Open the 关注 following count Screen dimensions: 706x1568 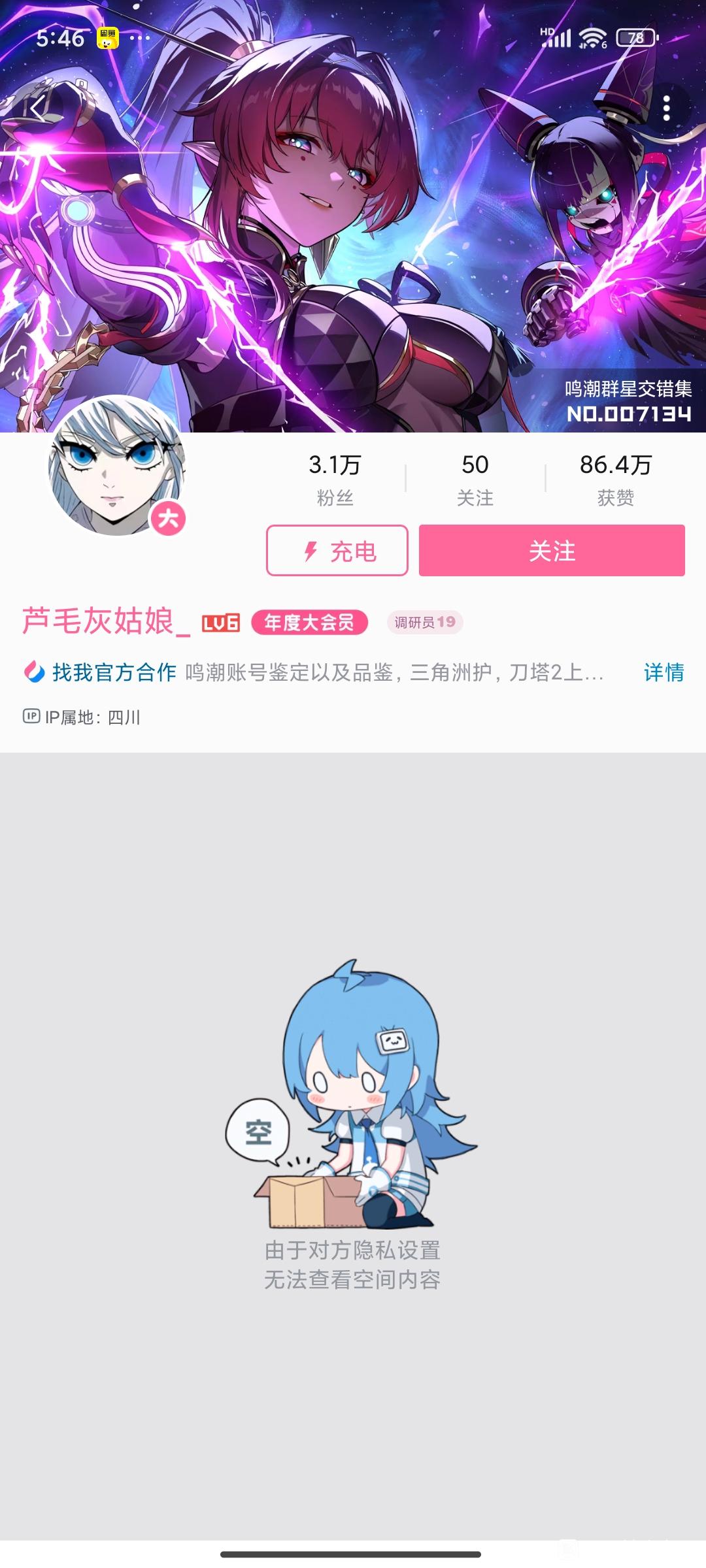click(475, 479)
